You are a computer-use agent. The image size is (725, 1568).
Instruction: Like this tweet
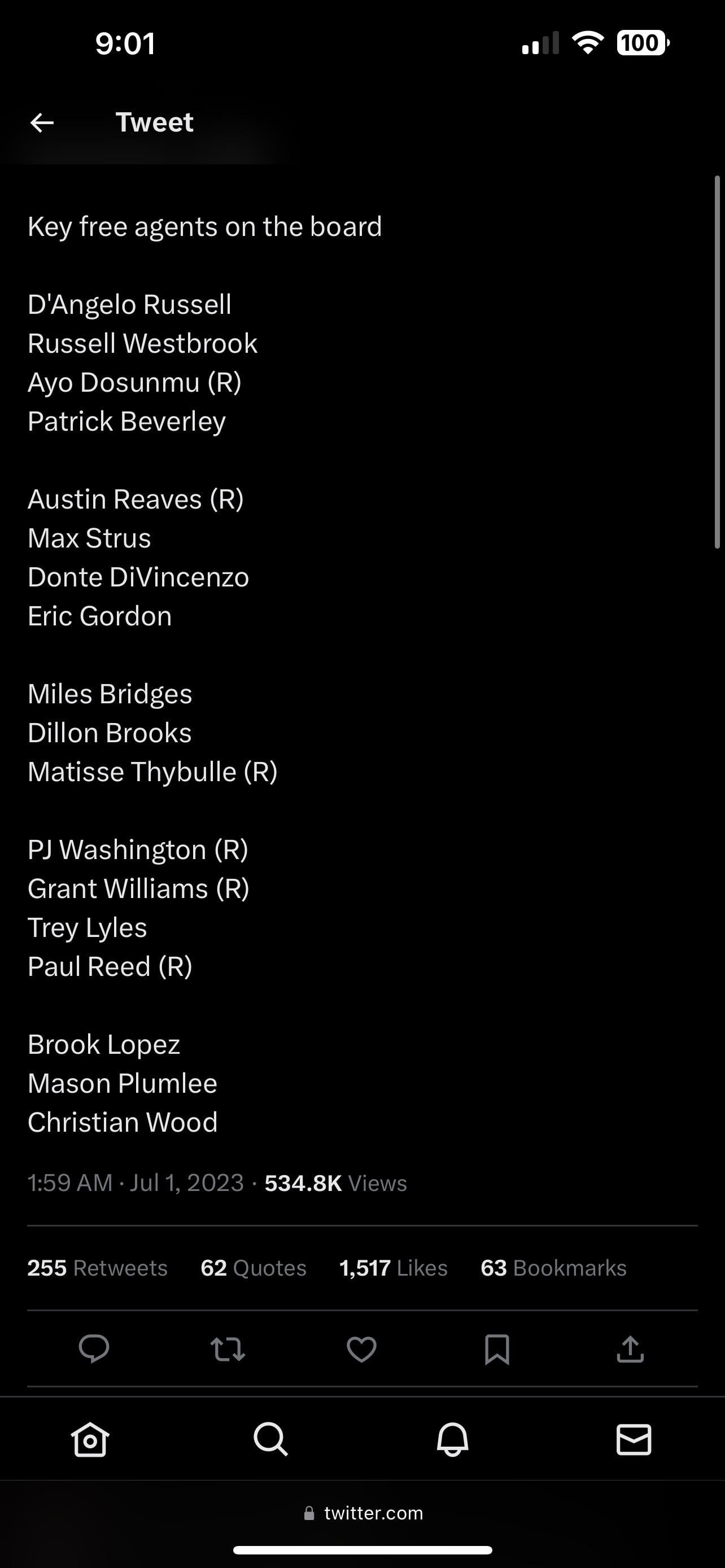click(361, 1349)
